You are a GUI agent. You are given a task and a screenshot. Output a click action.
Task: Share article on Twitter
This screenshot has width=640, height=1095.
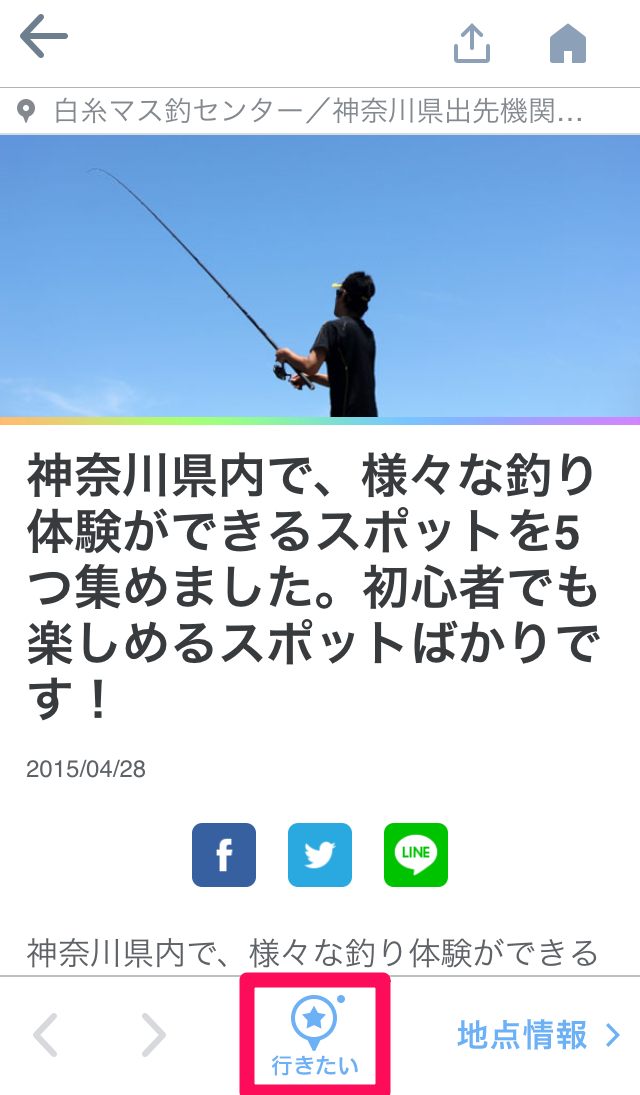[x=320, y=855]
